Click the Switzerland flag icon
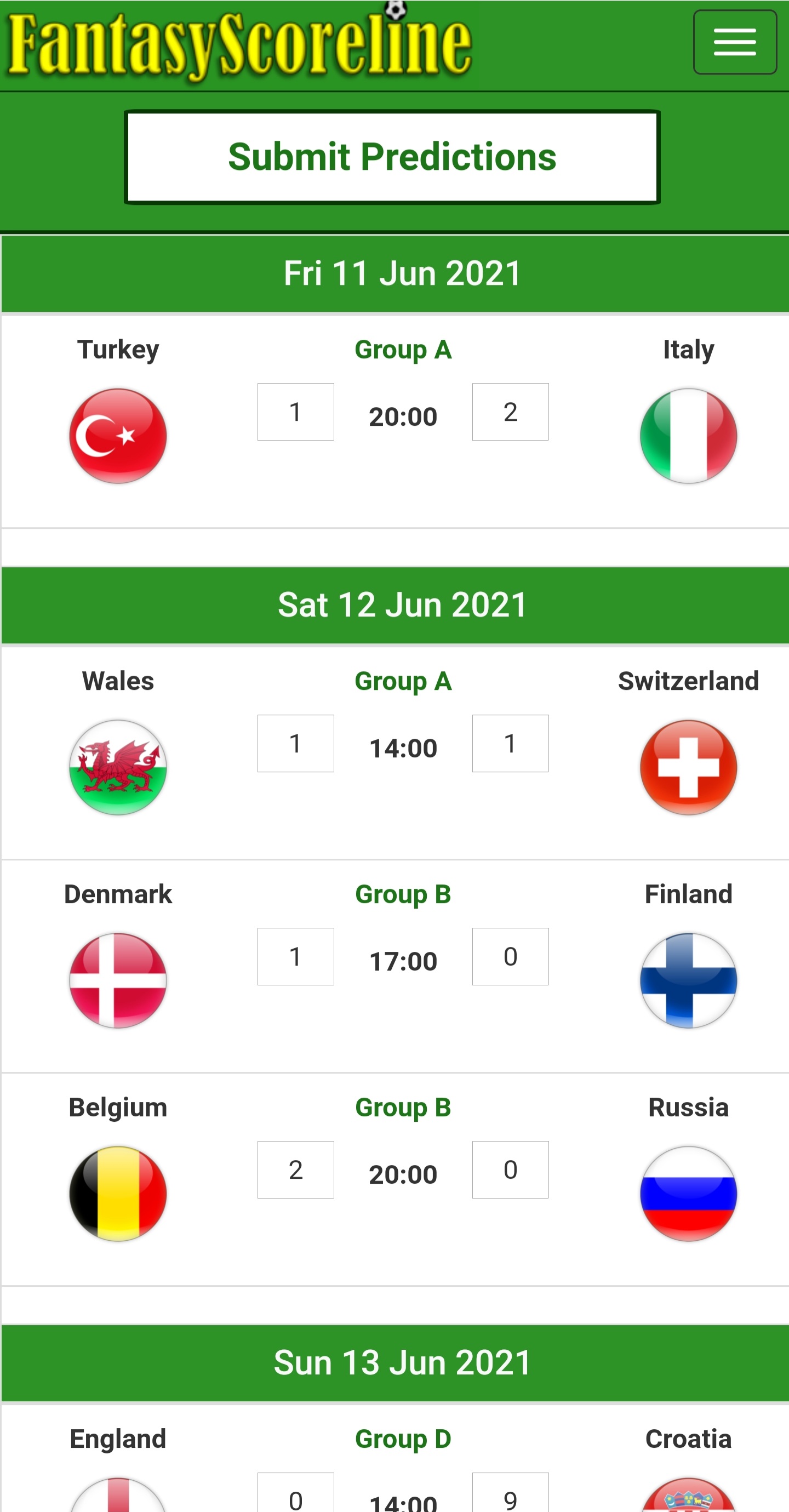This screenshot has width=789, height=1512. point(688,767)
